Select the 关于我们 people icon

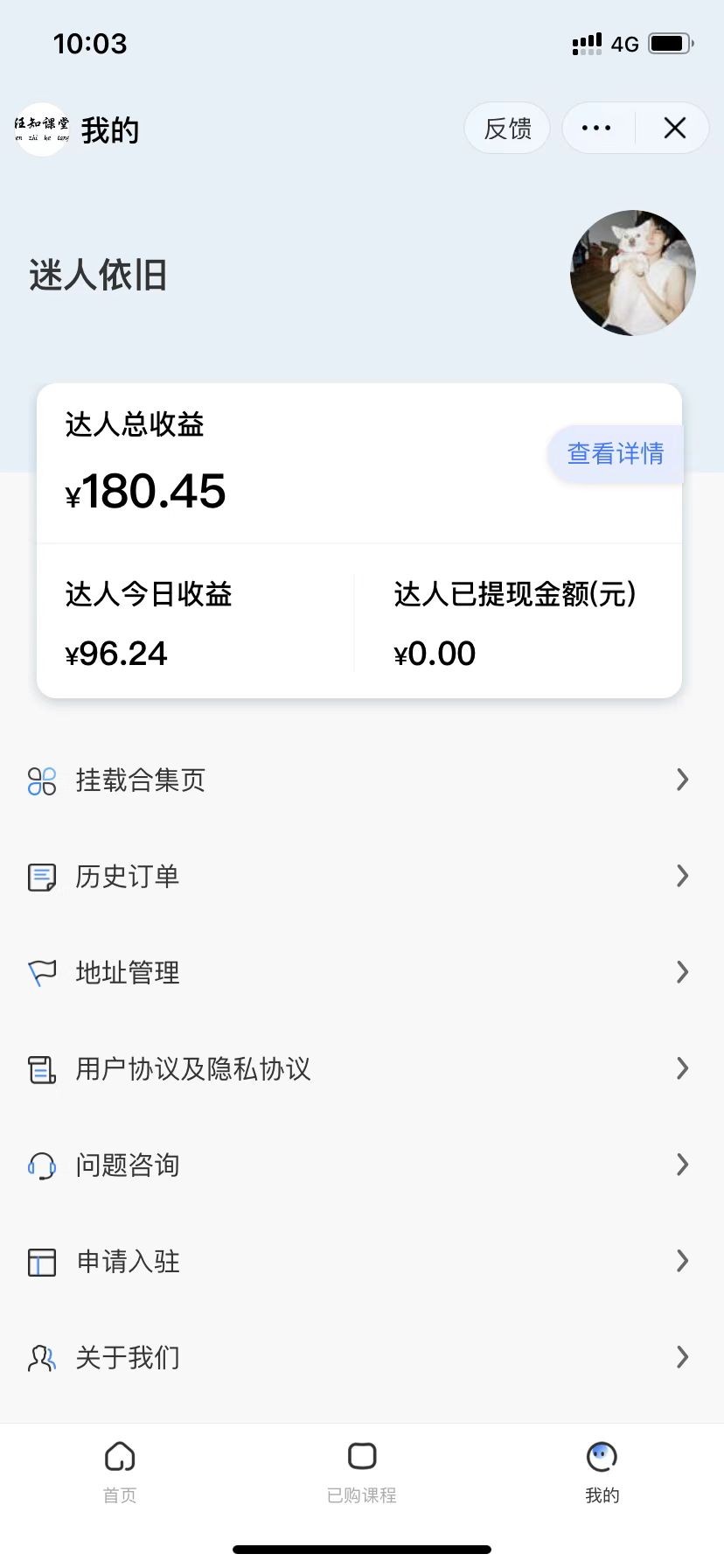[41, 1357]
